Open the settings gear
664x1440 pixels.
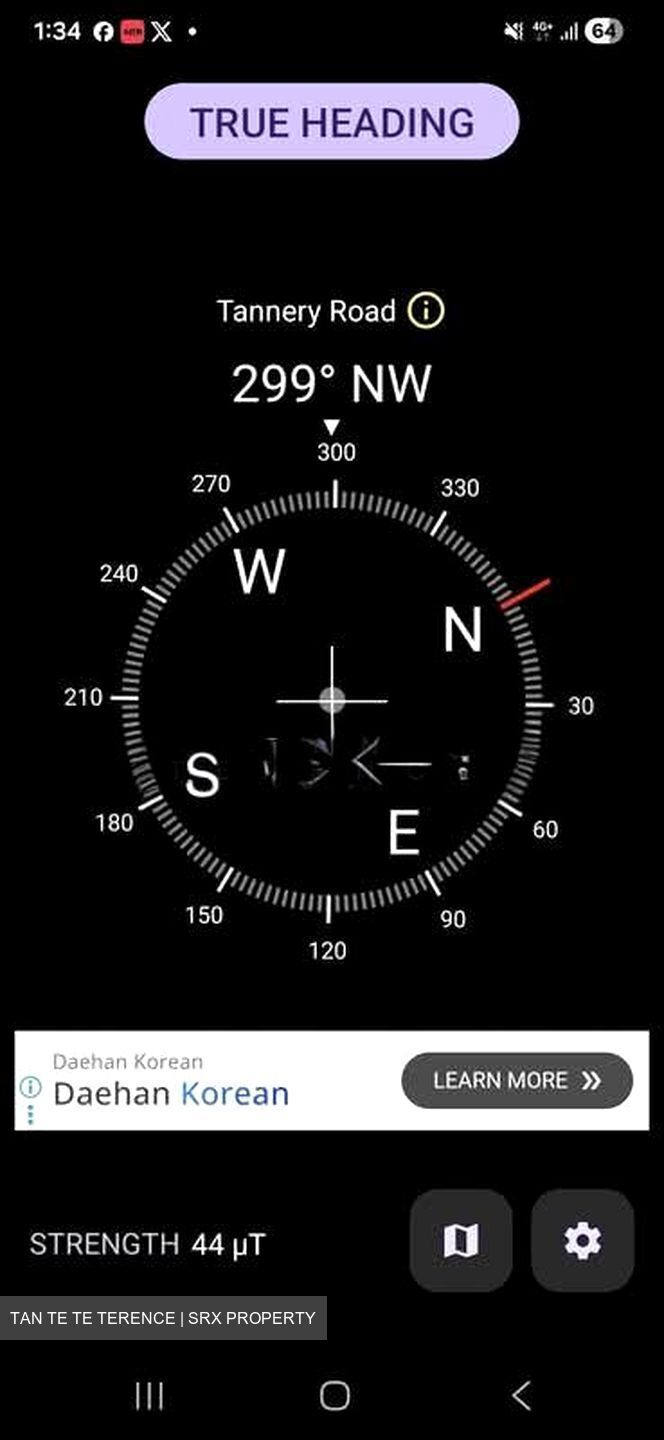pos(582,1240)
